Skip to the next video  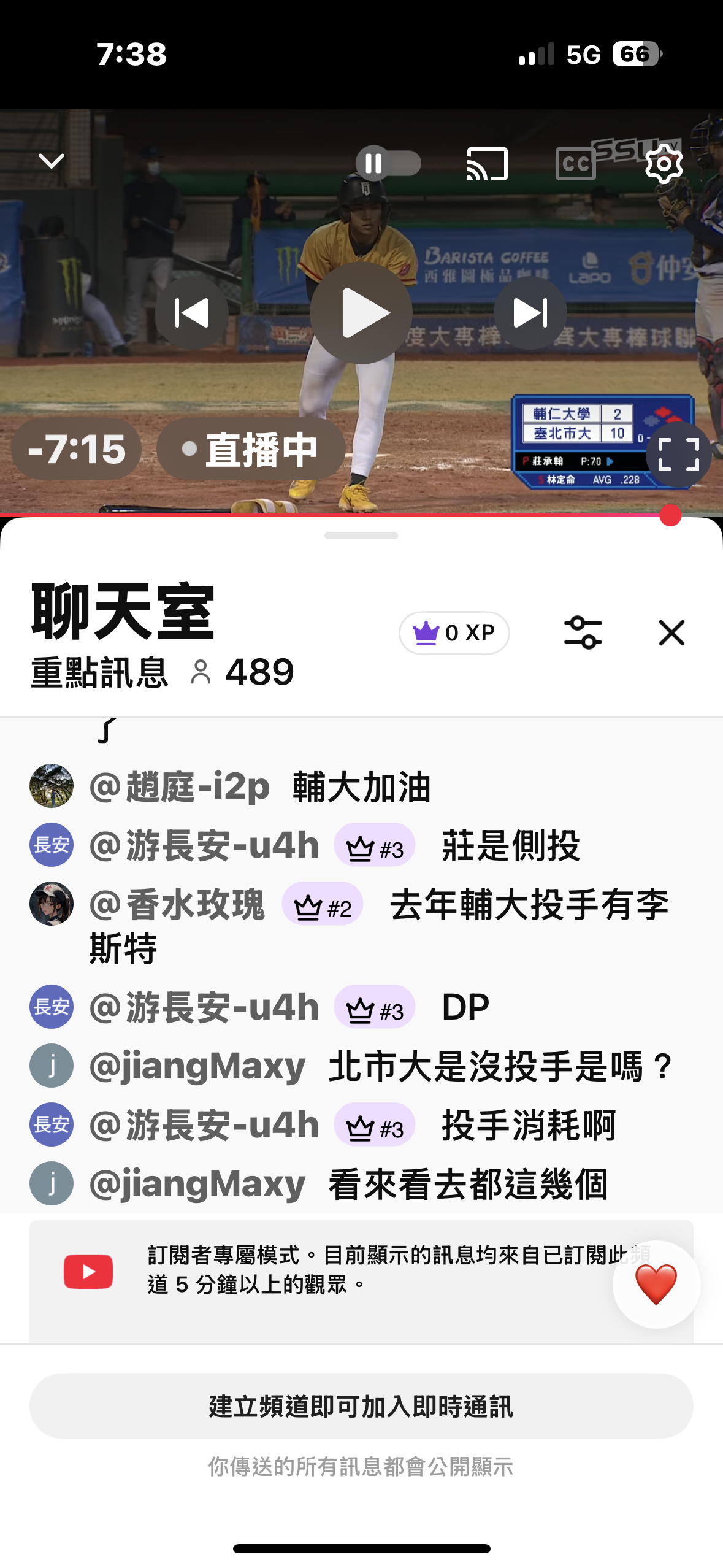pos(530,313)
